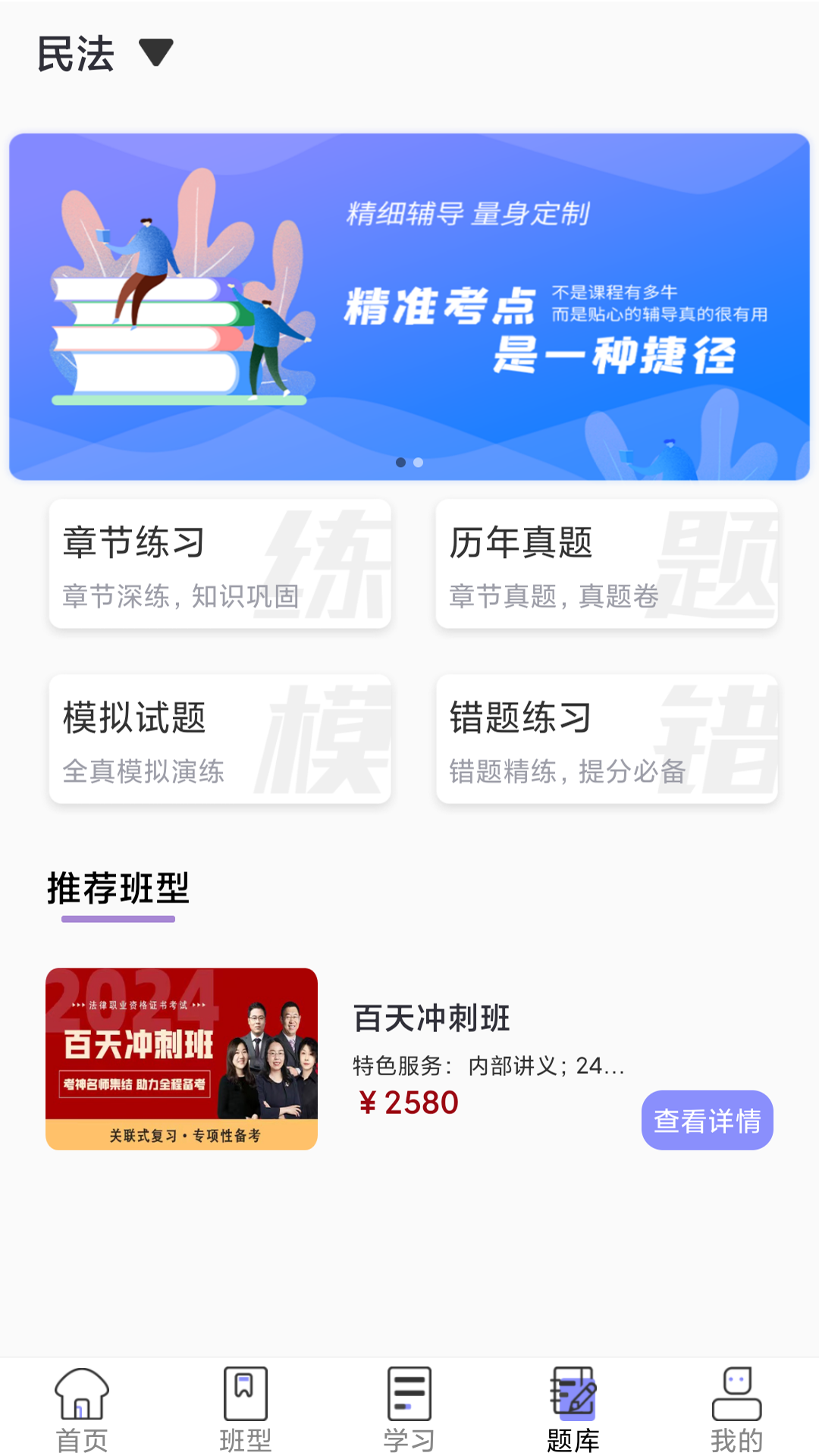This screenshot has width=819, height=1456.
Task: Go to the 我的 tab
Action: click(x=736, y=1409)
